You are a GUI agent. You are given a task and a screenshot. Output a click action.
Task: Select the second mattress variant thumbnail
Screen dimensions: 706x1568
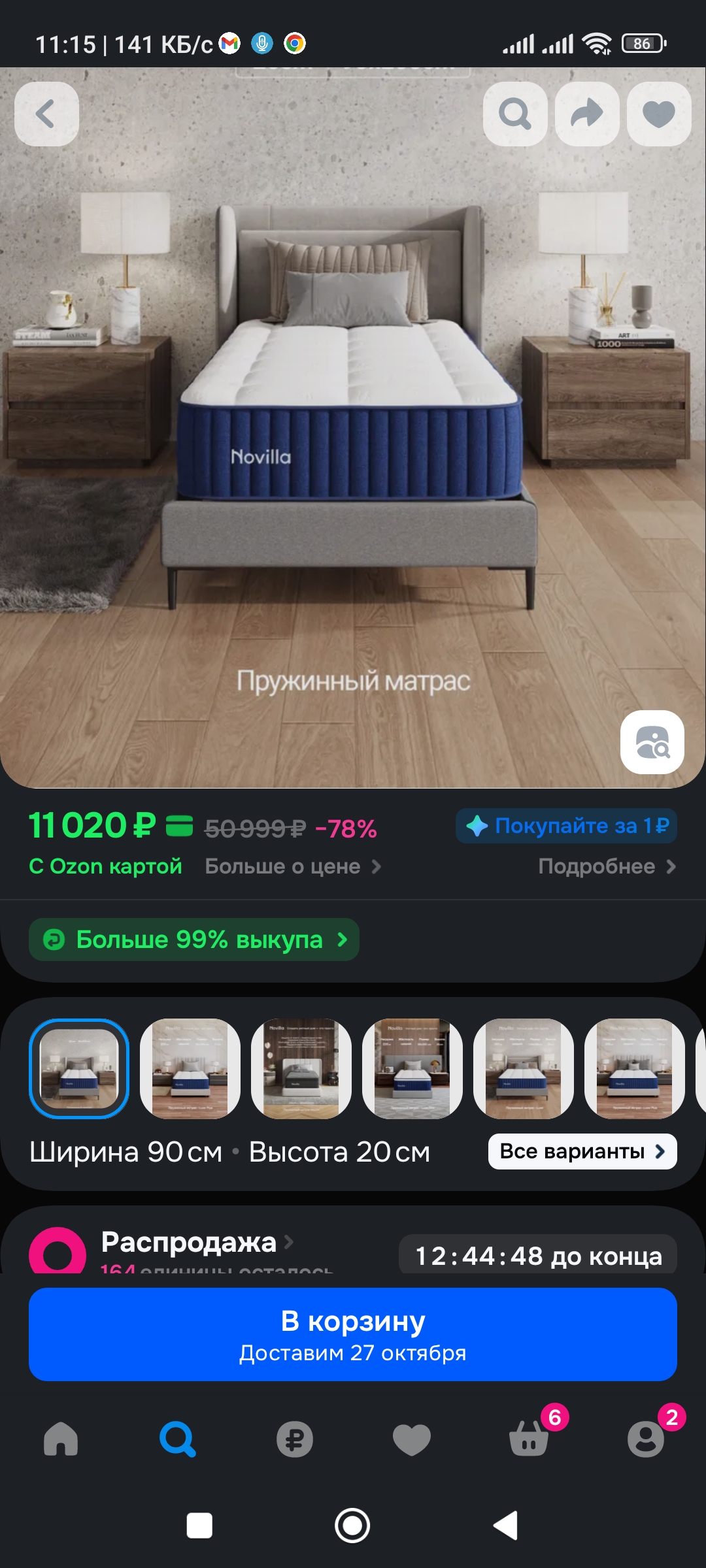pyautogui.click(x=190, y=1069)
